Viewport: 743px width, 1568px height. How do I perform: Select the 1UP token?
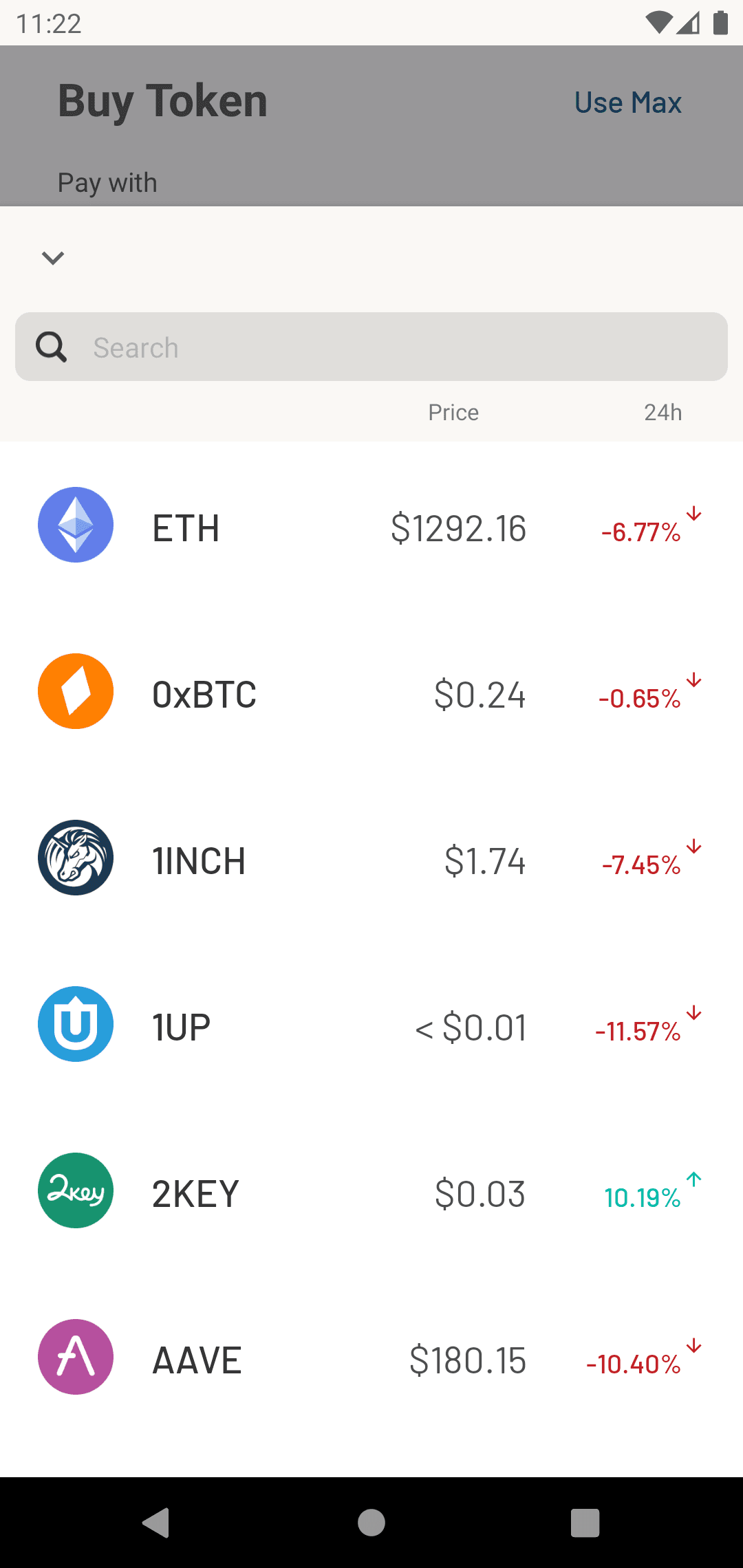pos(371,1025)
